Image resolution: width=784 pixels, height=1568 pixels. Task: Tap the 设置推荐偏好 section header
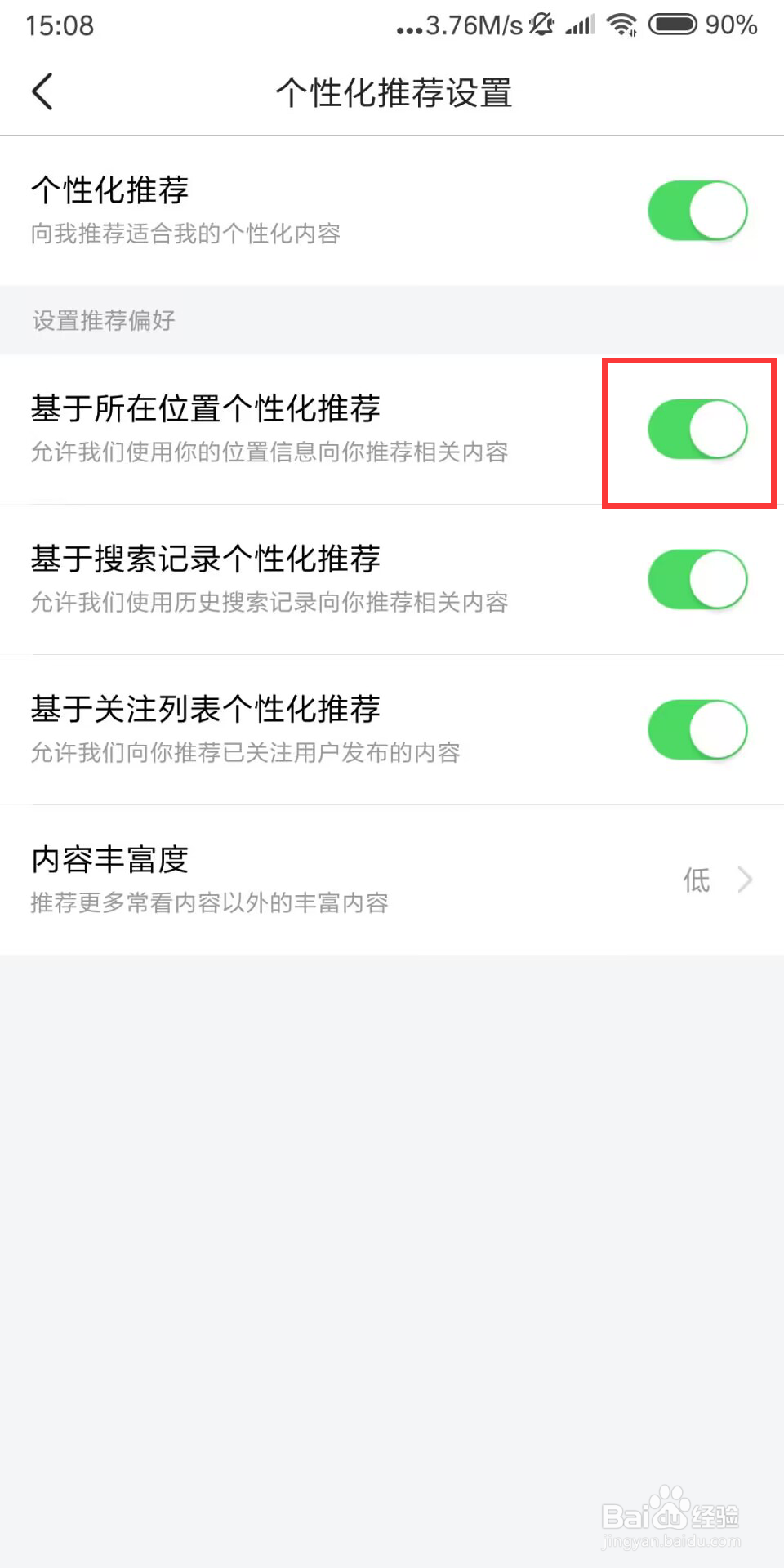coord(101,320)
